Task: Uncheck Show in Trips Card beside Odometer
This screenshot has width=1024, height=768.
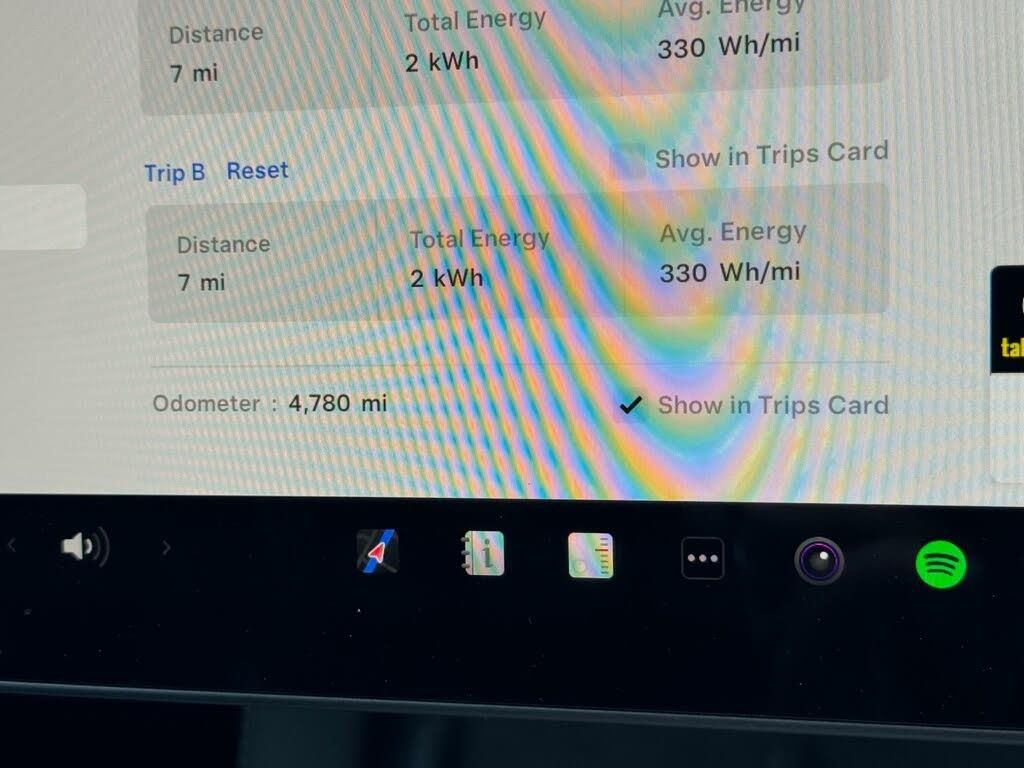Action: (630, 405)
